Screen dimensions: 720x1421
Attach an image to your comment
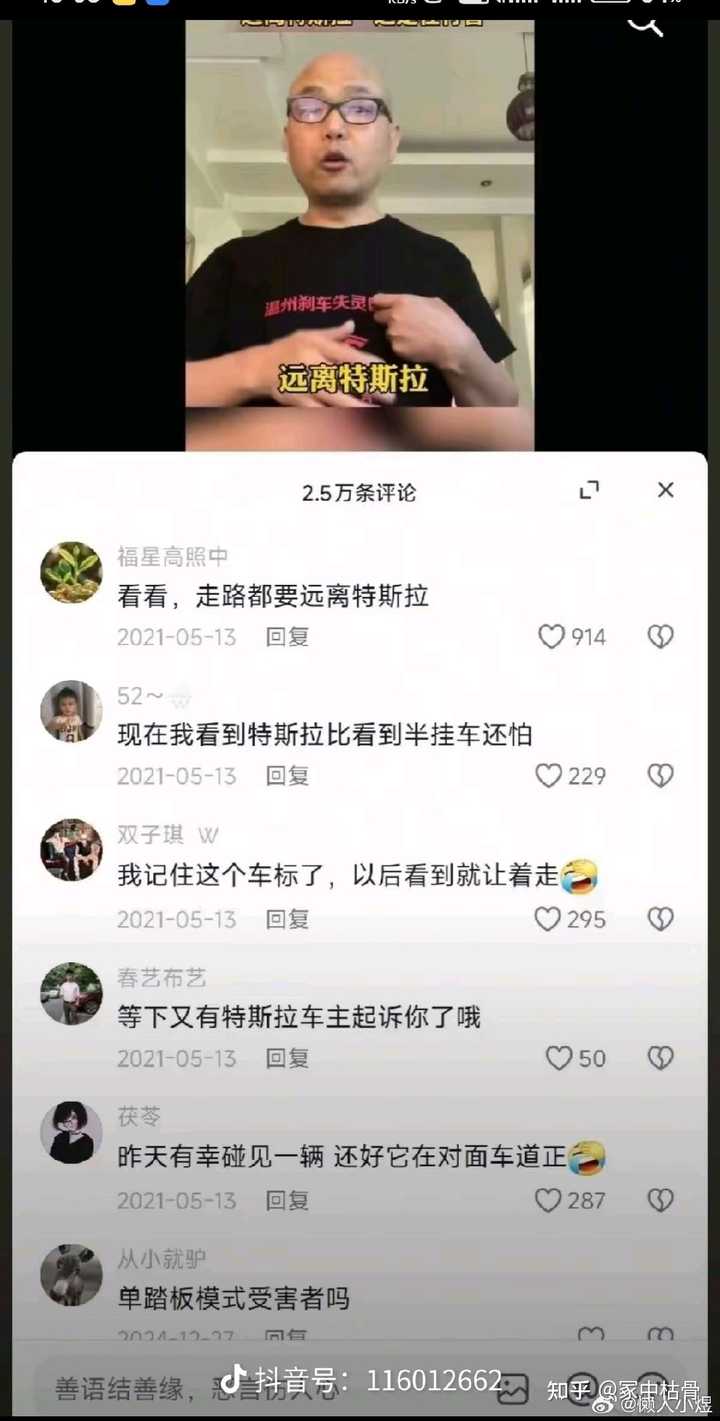[x=513, y=1387]
